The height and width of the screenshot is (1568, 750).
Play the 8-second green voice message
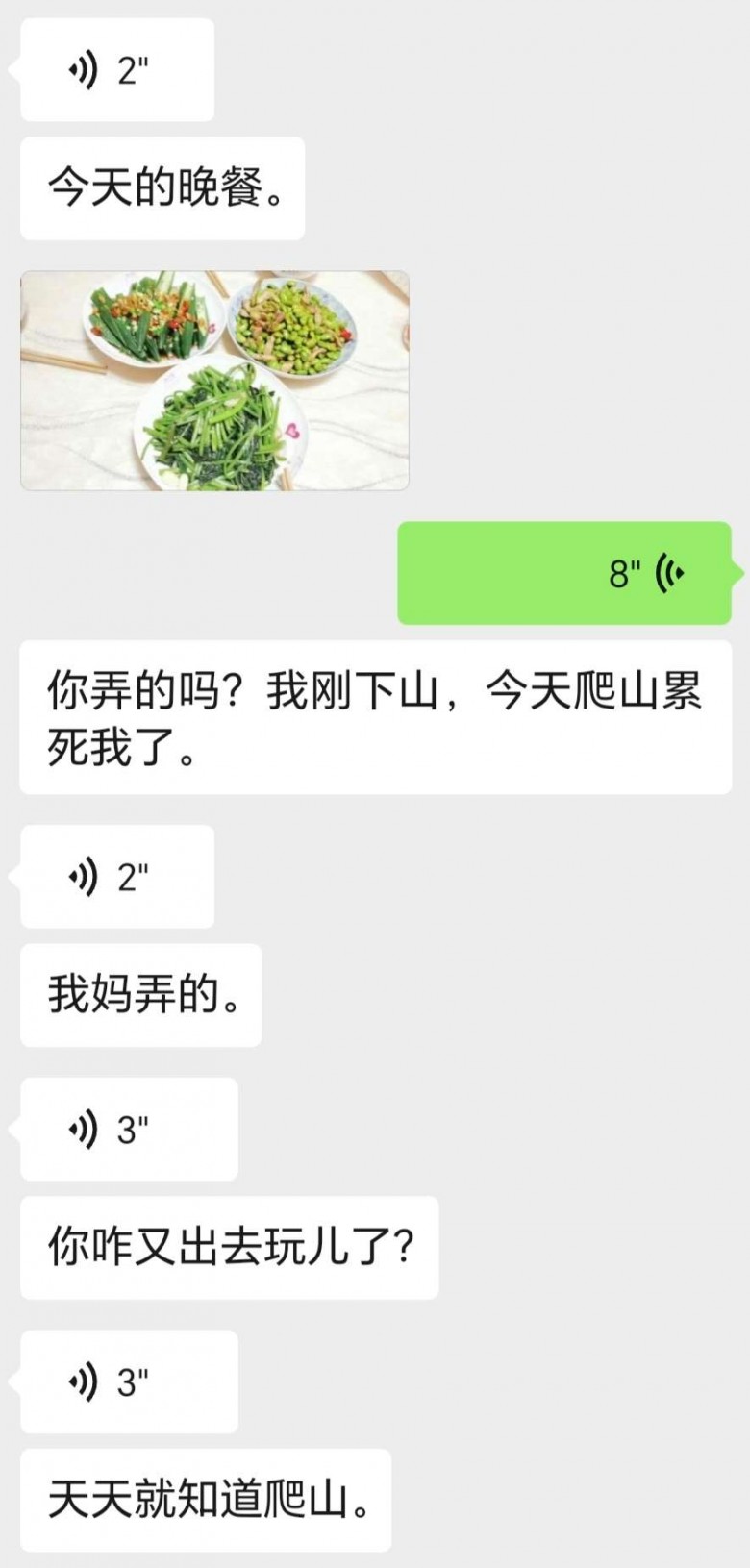pos(564,573)
